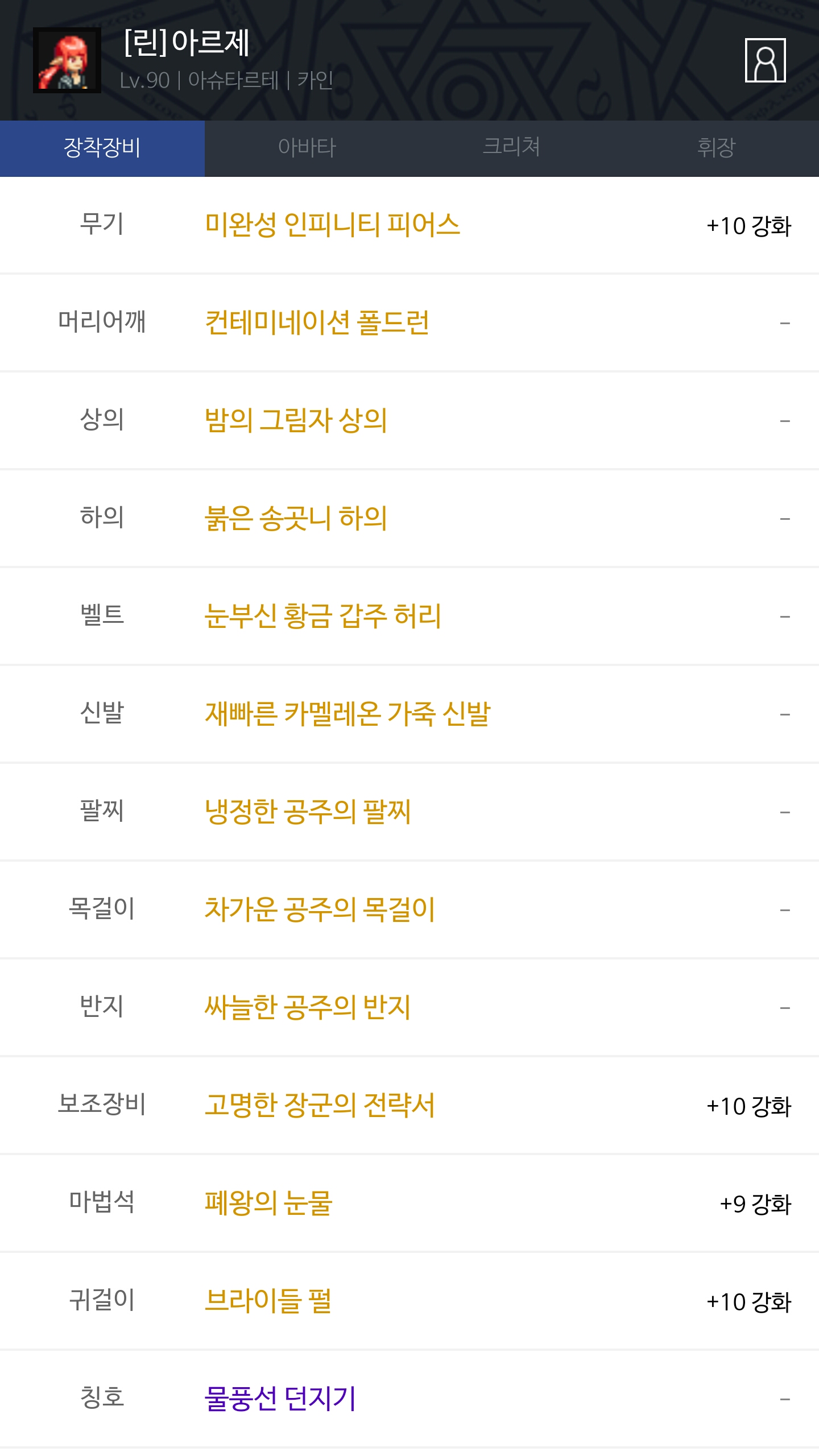The height and width of the screenshot is (1456, 819).
Task: Open 차가운 공주의 목걸이 item
Action: click(320, 910)
